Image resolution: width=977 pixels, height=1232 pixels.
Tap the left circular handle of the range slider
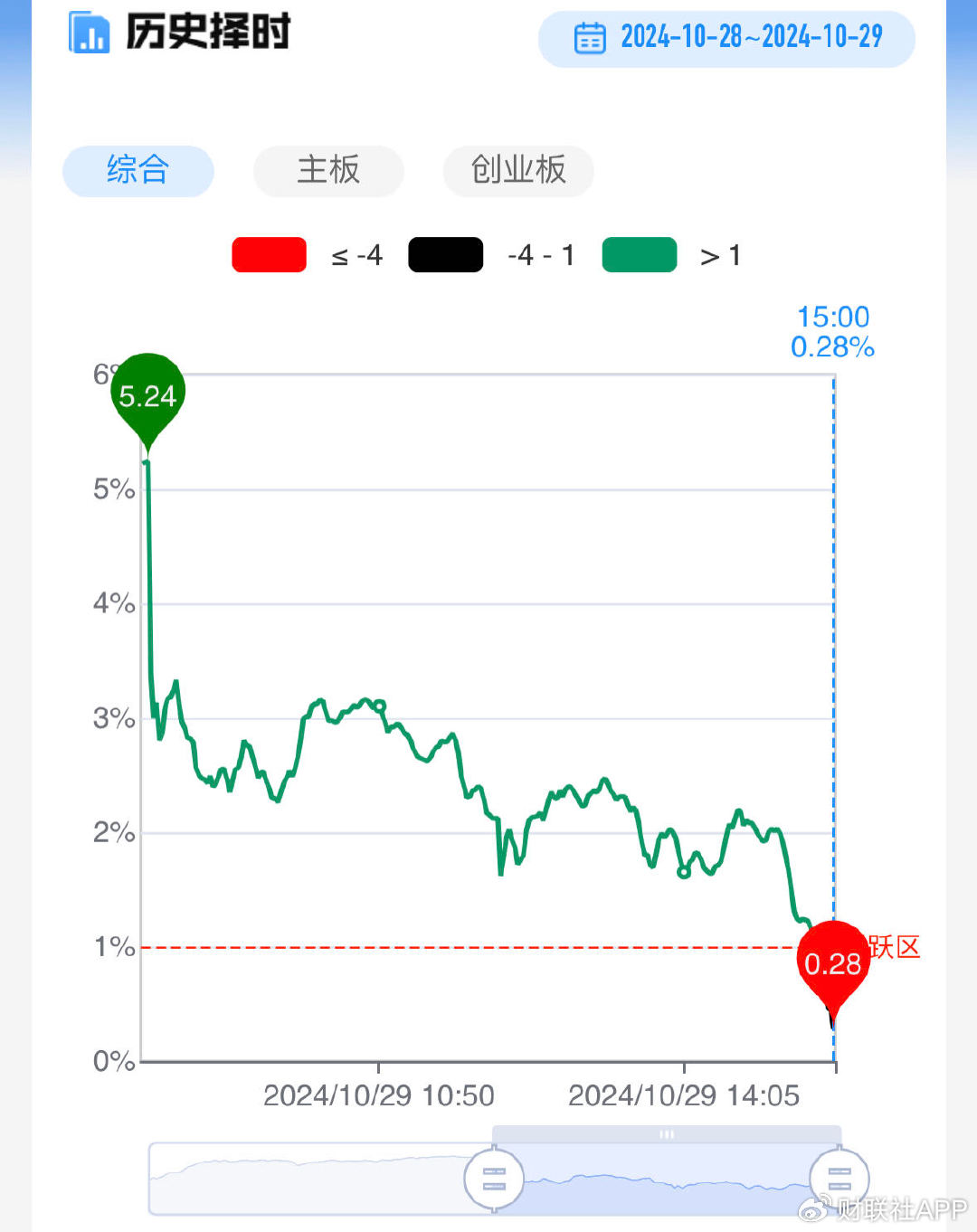(x=493, y=1179)
